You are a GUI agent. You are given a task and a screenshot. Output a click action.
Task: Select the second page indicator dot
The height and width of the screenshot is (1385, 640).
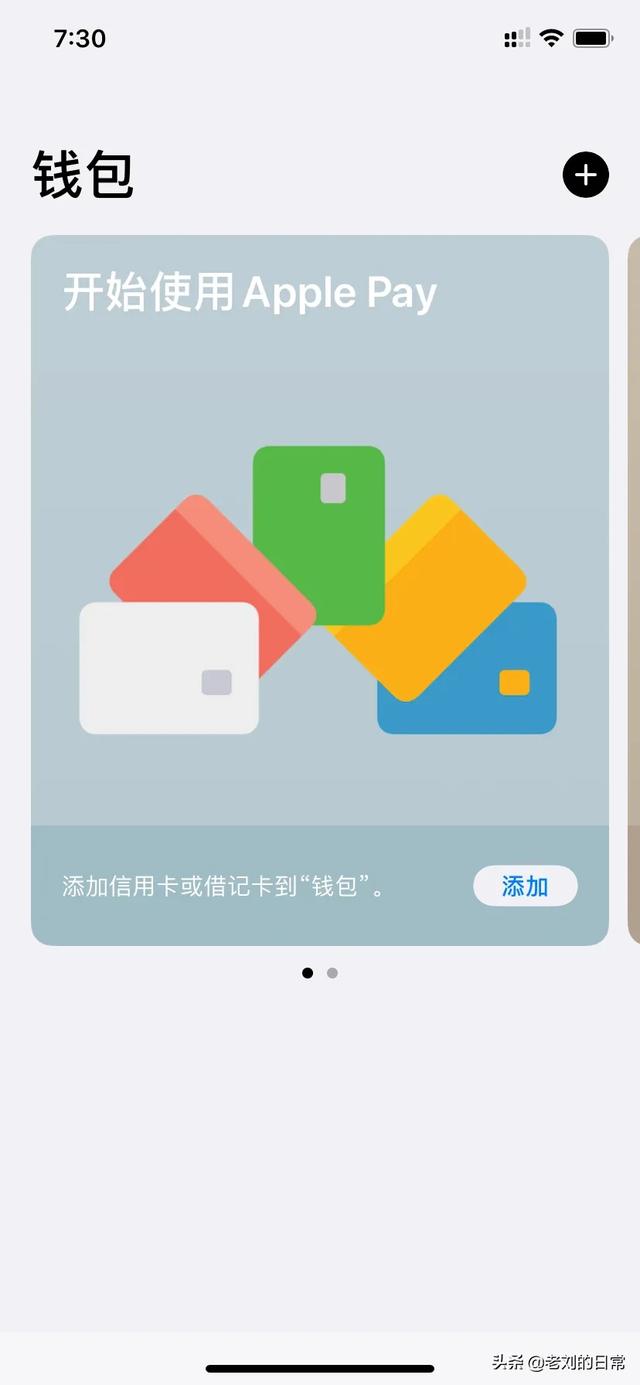(x=332, y=973)
